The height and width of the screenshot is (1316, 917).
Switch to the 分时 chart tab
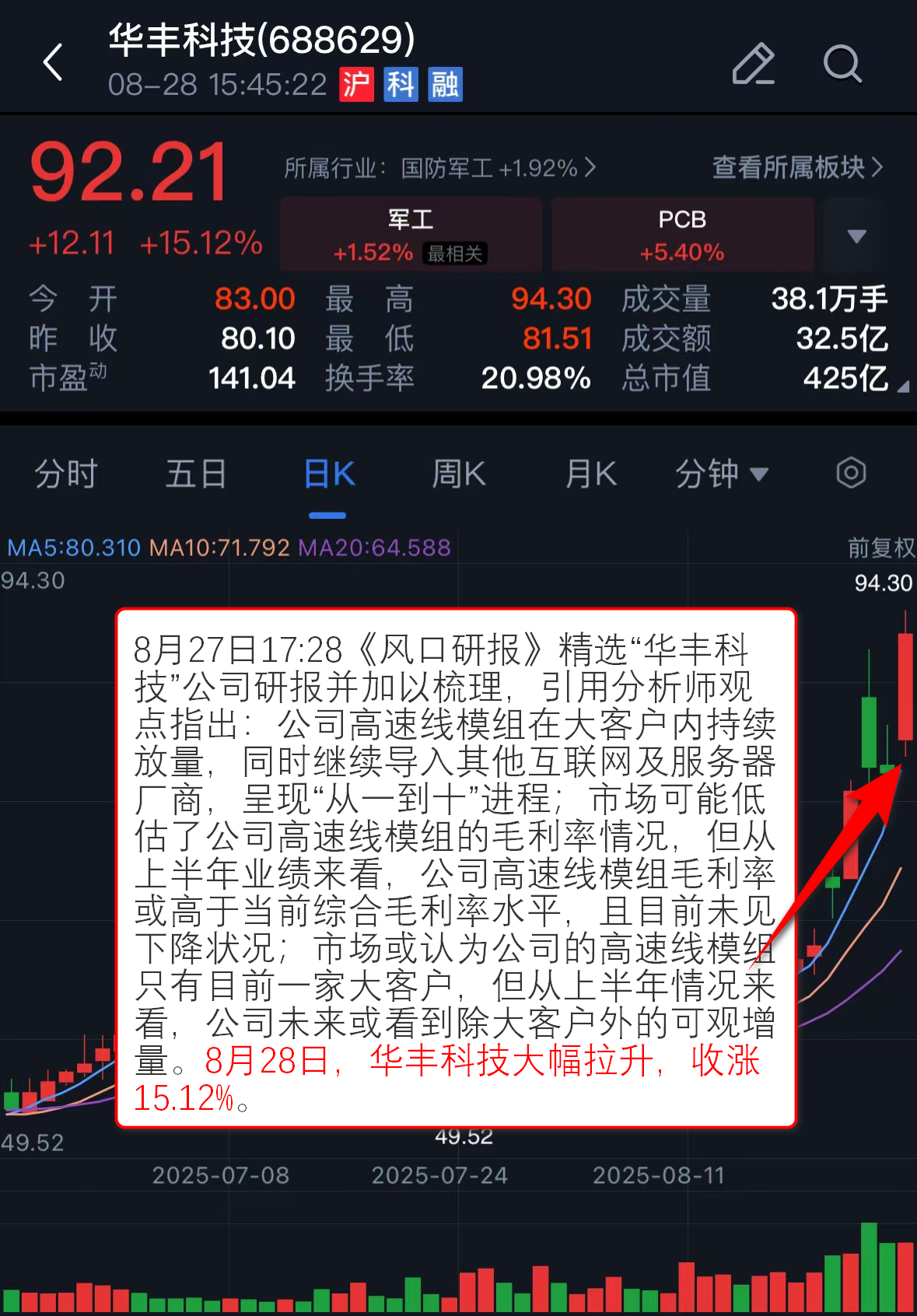click(x=66, y=474)
